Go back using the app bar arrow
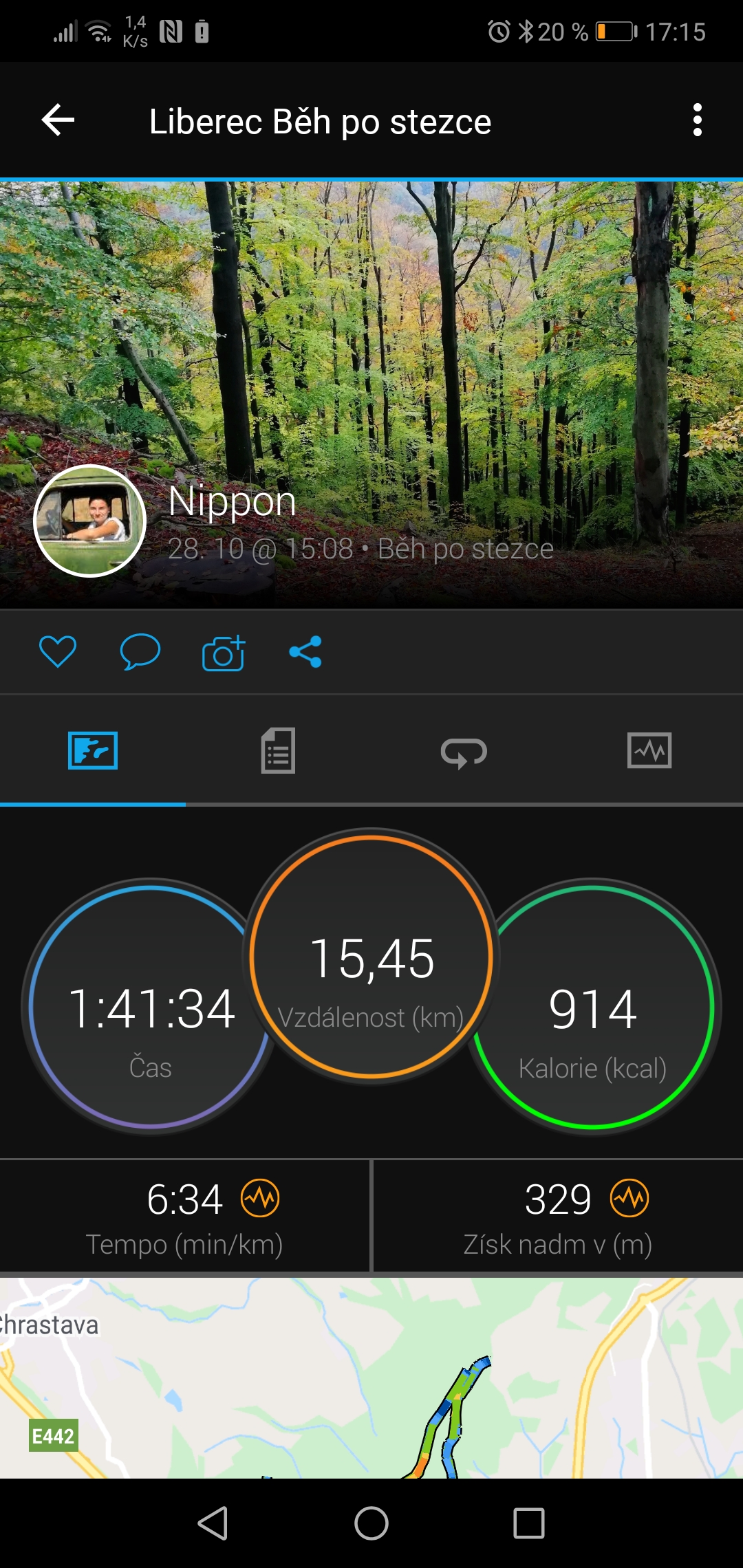Screen dimensions: 743x1568 pyautogui.click(x=58, y=120)
